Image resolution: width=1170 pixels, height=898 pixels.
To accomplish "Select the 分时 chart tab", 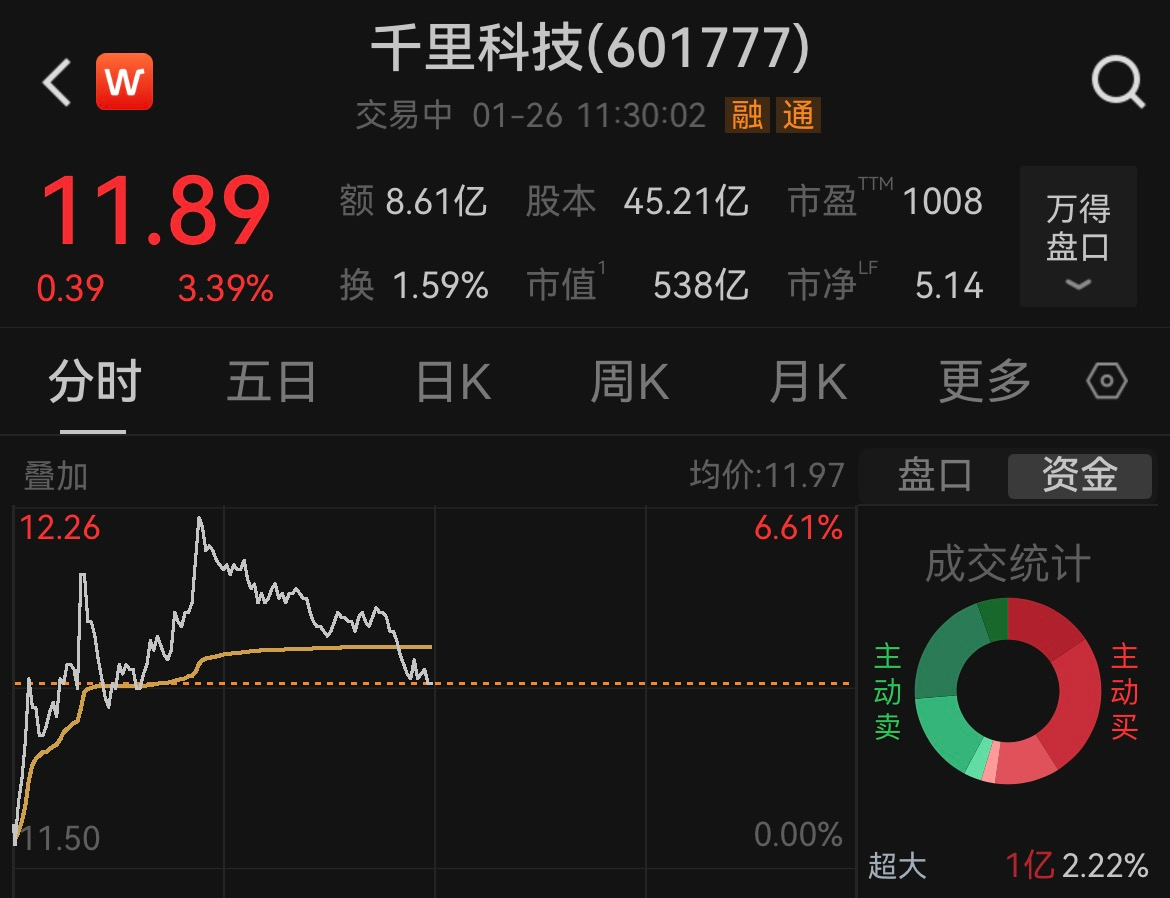I will 95,382.
